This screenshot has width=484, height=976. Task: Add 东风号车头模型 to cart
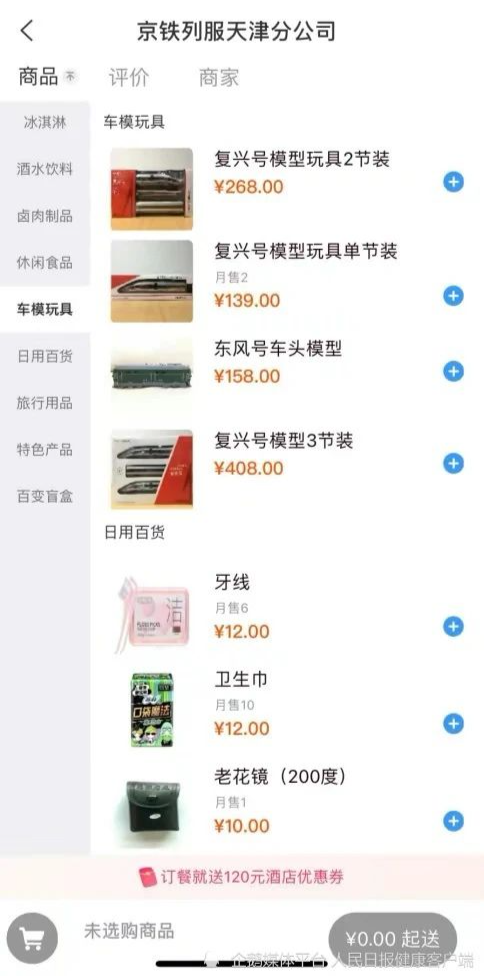tap(454, 372)
